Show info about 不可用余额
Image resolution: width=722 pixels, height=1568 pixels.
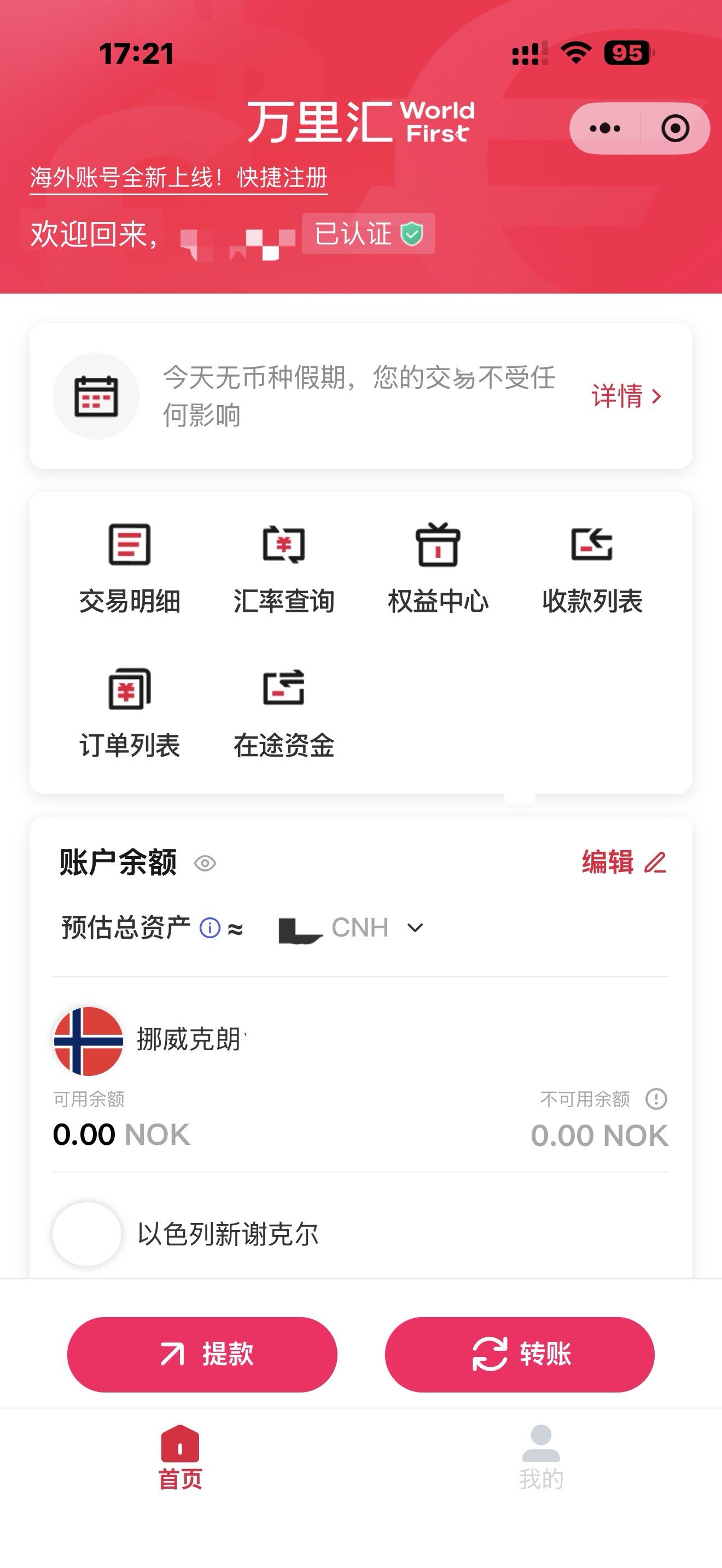(x=656, y=1099)
